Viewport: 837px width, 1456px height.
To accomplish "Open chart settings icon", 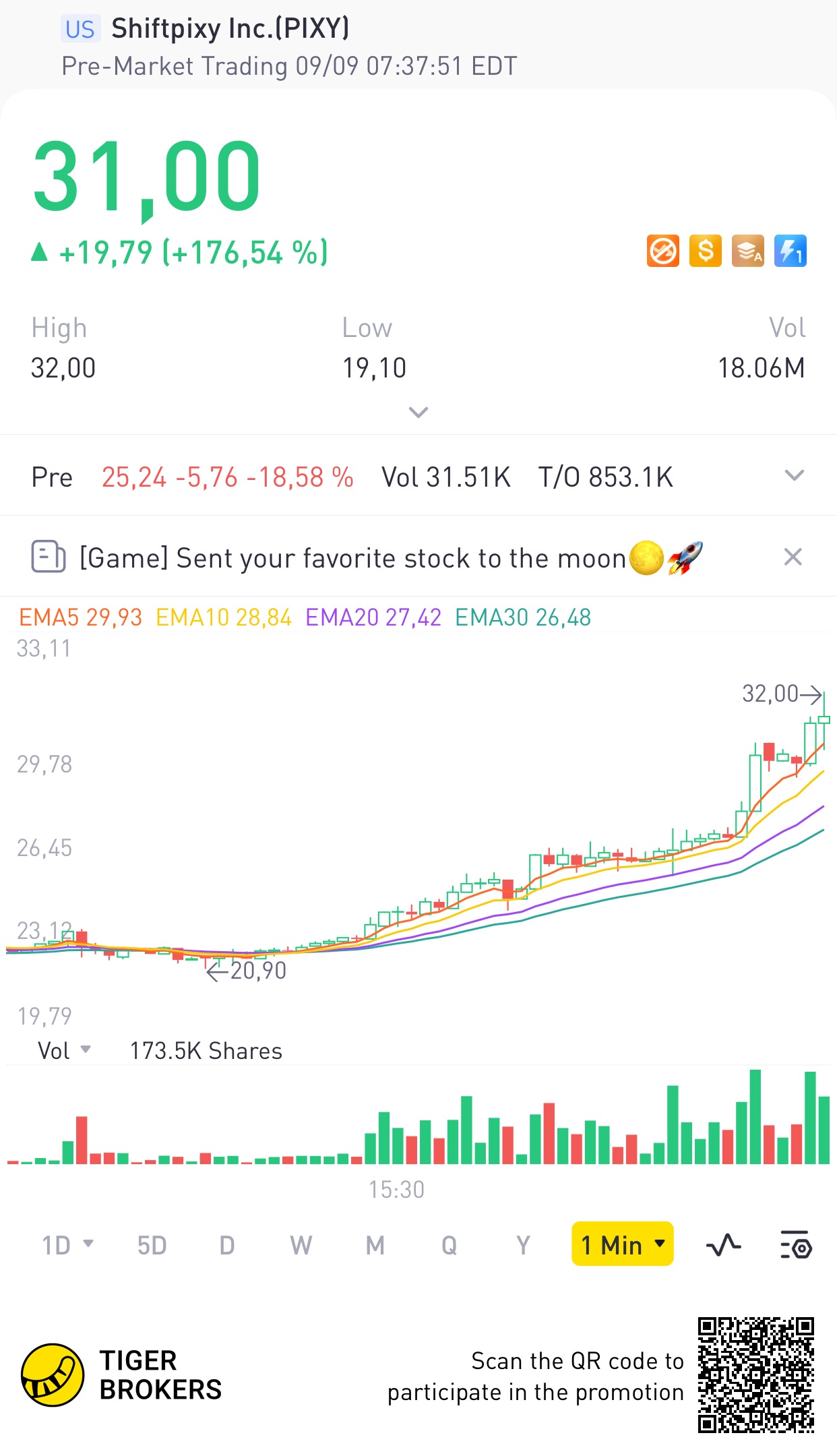I will coord(796,1245).
